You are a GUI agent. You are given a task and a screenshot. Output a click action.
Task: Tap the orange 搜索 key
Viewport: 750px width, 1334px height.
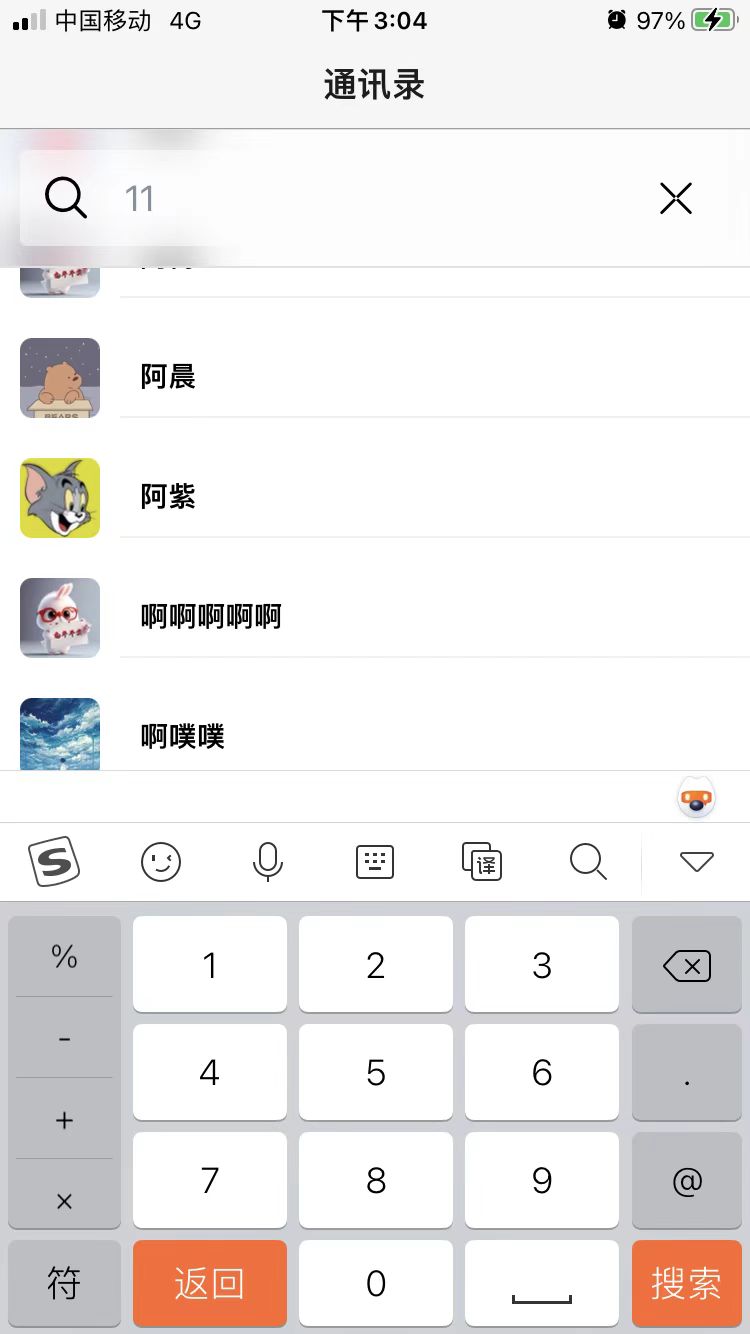(687, 1283)
